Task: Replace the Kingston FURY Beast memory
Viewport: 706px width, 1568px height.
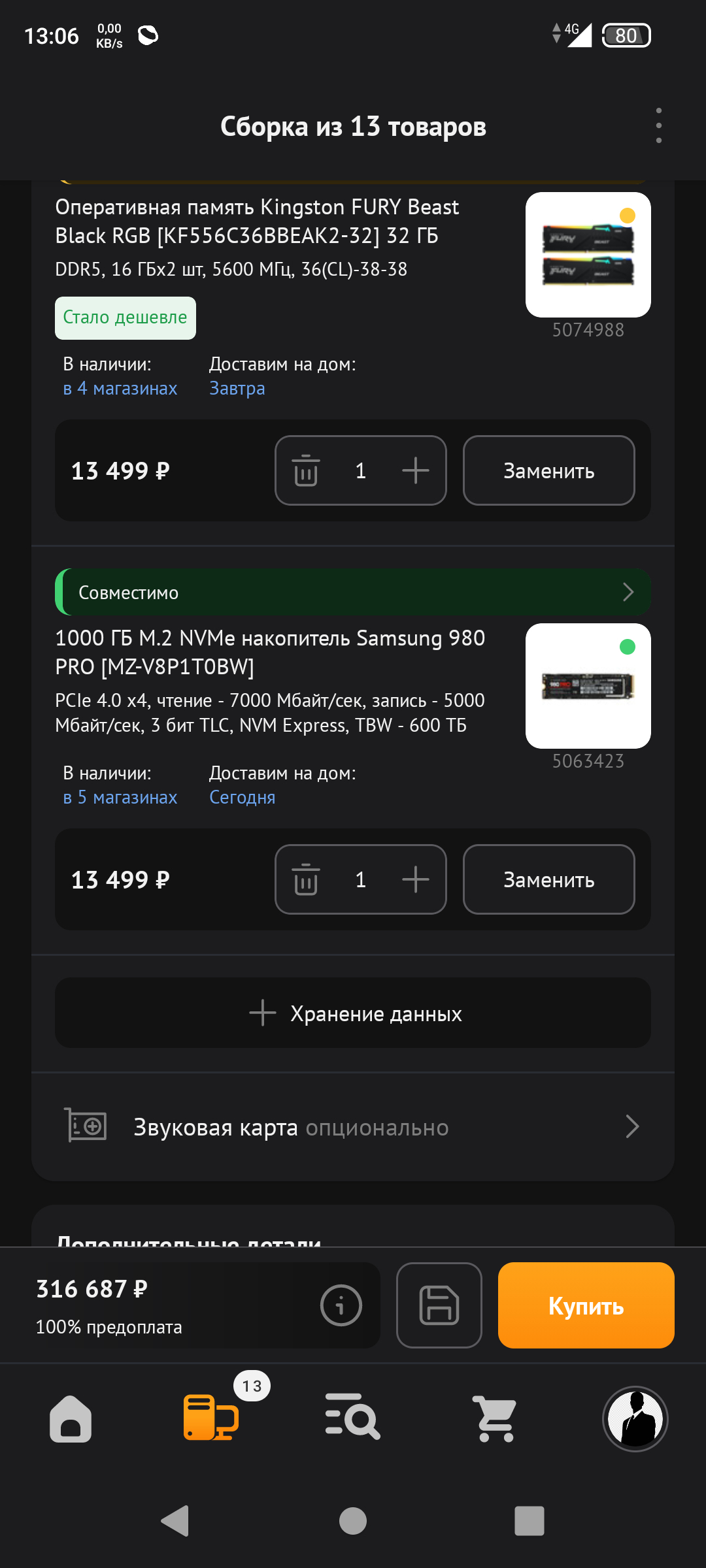Action: coord(548,470)
